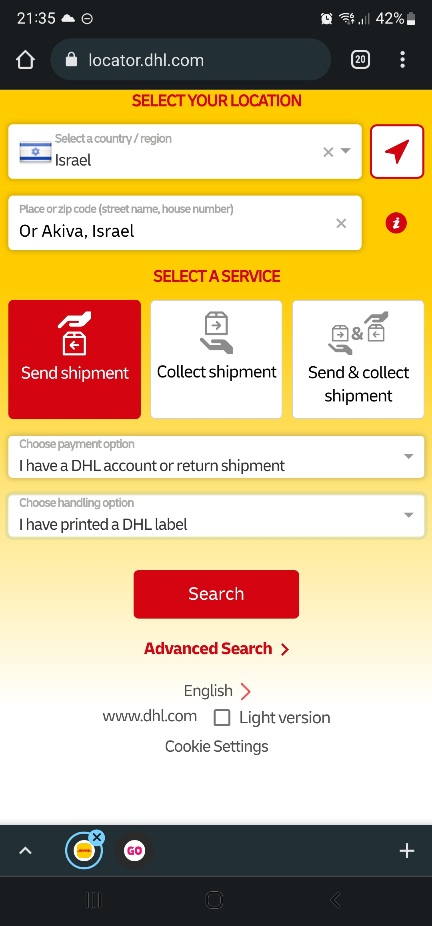Tap the locator.dhl.com address bar

pos(190,60)
